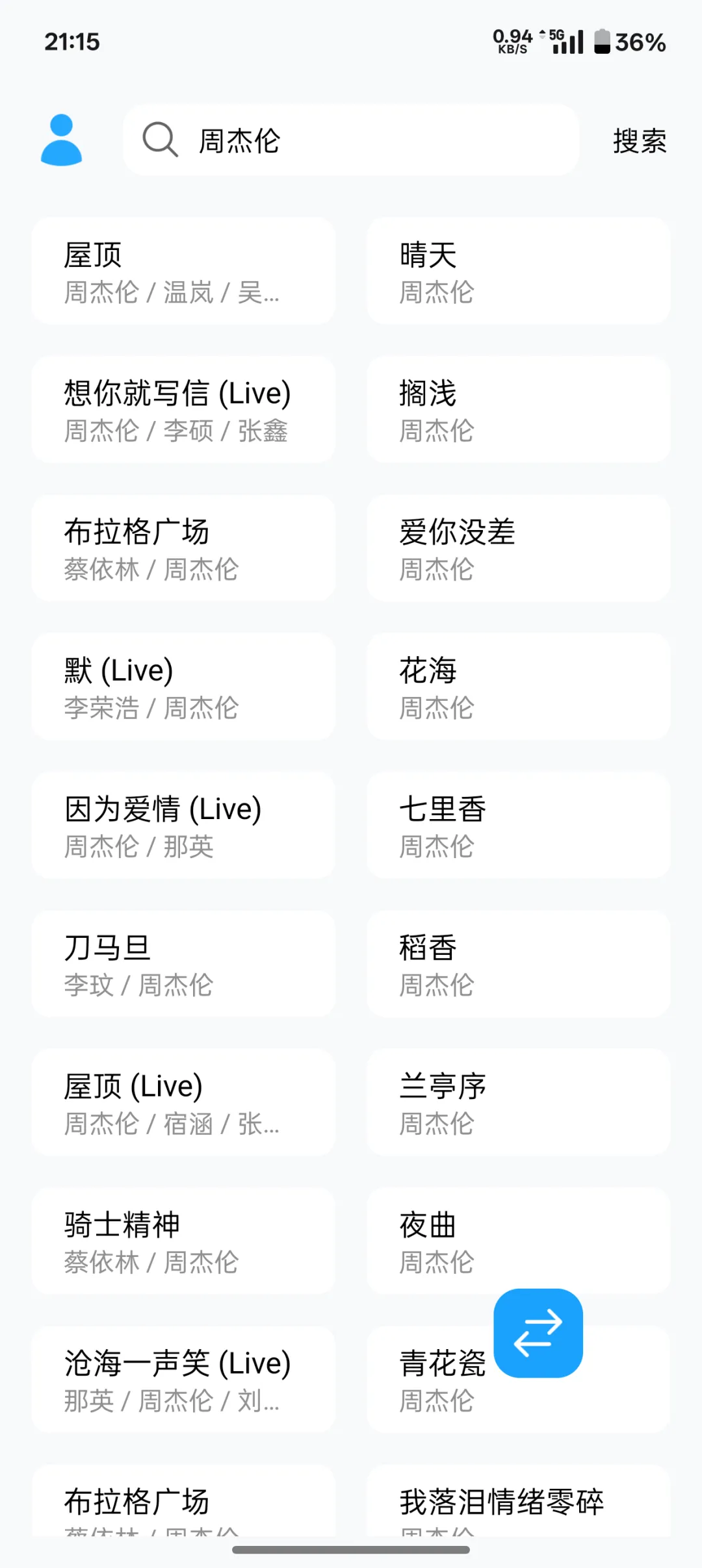Choose the song 爱你没差
Screen dimensions: 702x1568
(x=518, y=549)
